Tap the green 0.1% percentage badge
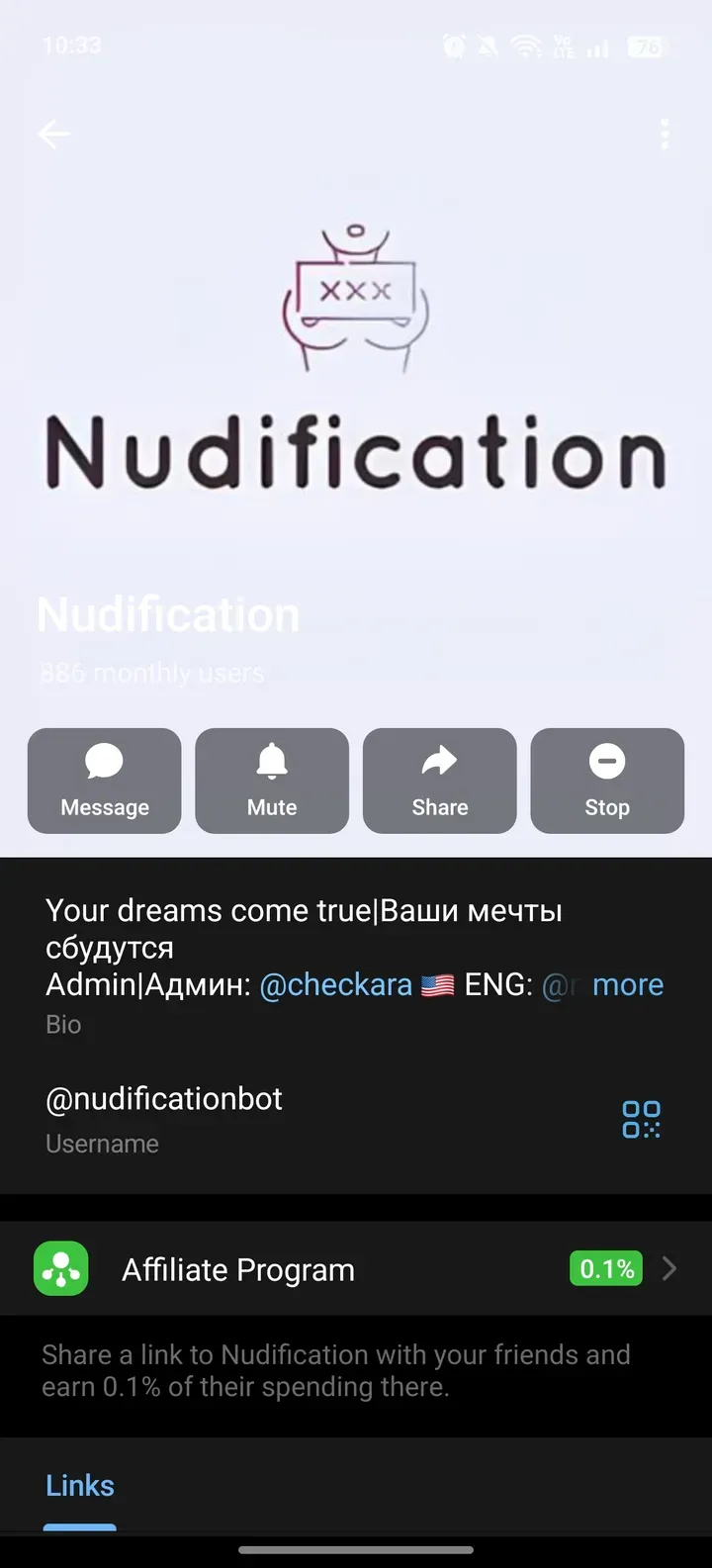712x1568 pixels. coord(605,1268)
